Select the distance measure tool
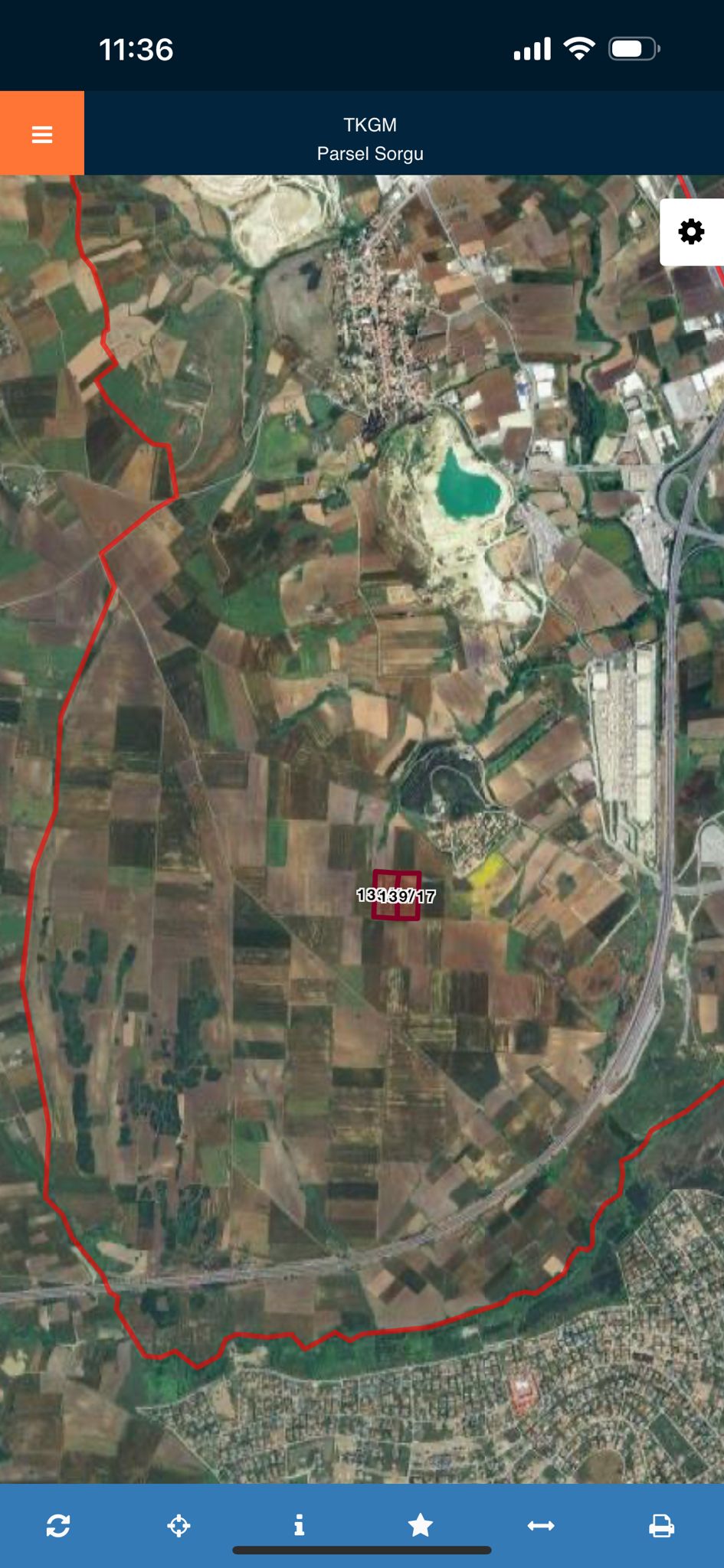The image size is (724, 1568). point(541,1525)
